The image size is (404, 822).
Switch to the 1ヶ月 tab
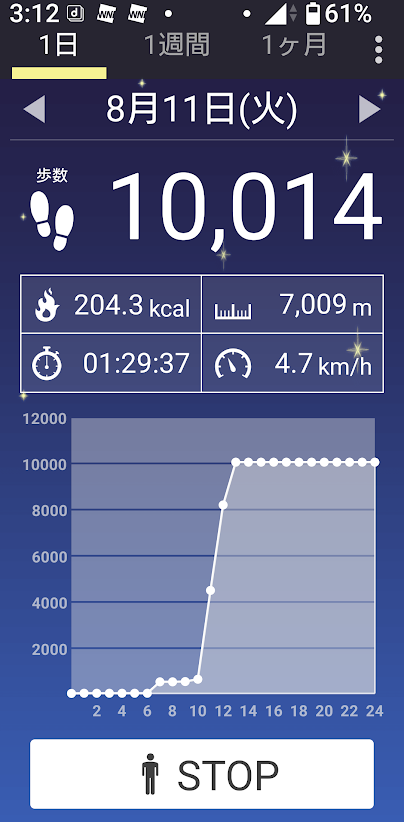tap(294, 45)
